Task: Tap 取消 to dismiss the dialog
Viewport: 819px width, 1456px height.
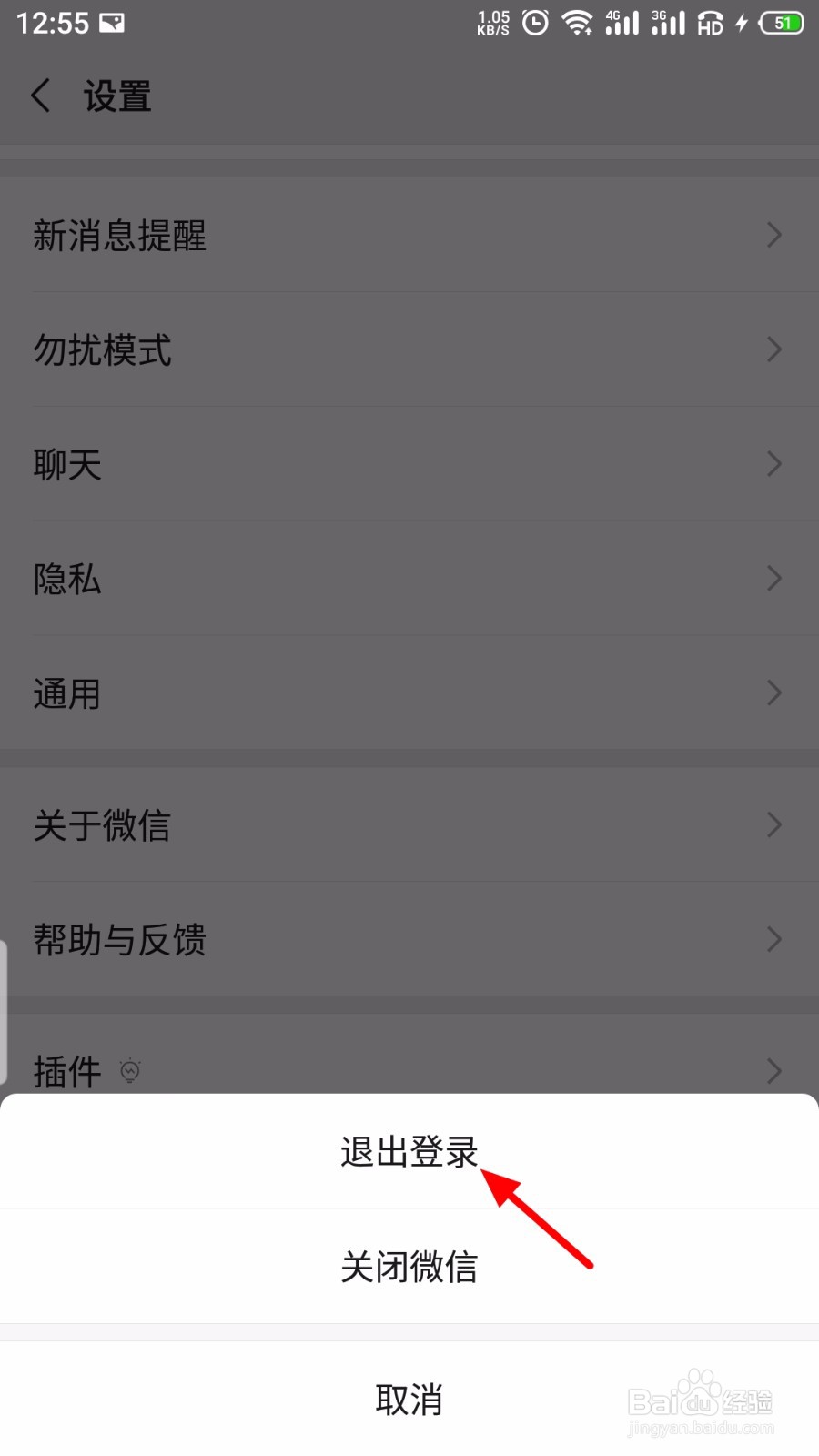Action: pyautogui.click(x=409, y=1400)
